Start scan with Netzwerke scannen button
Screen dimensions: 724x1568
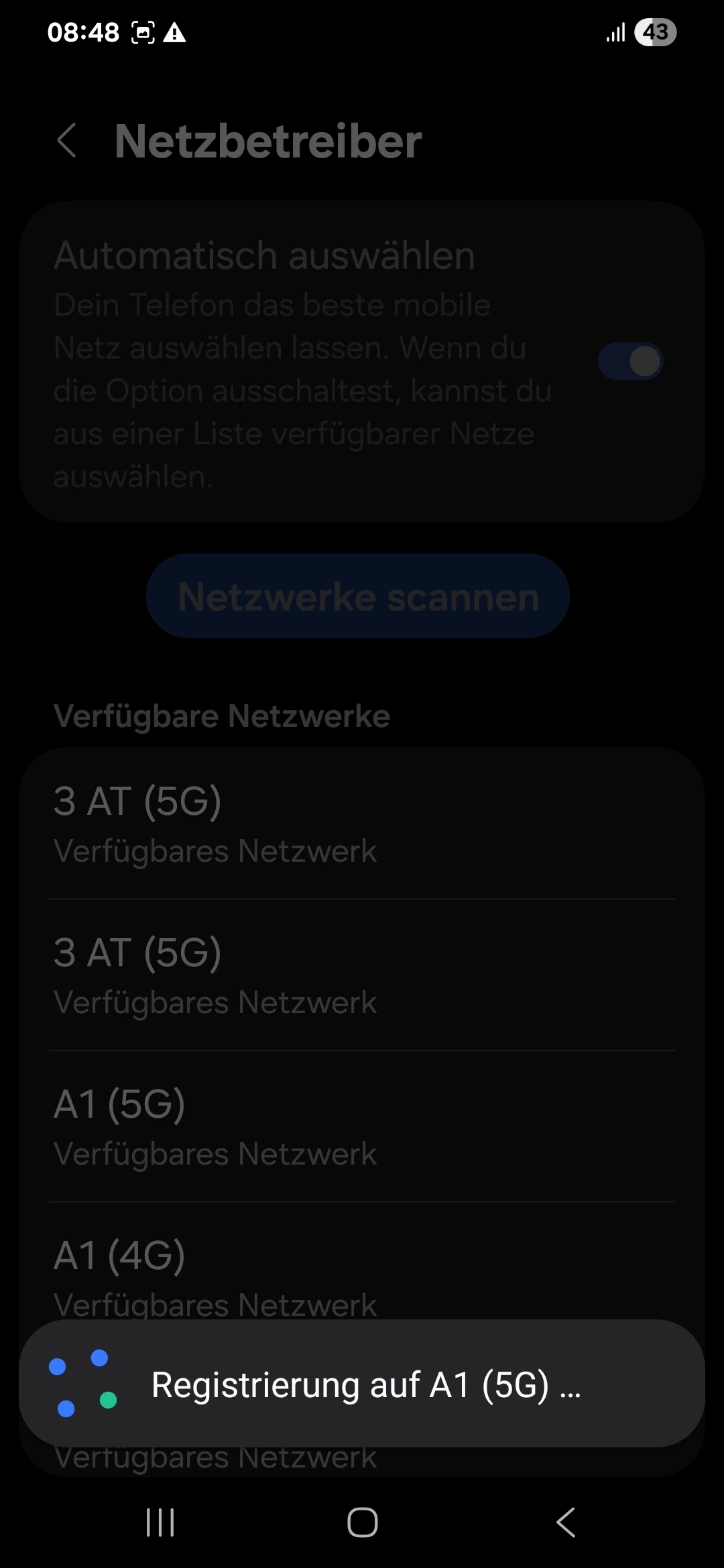tap(358, 596)
